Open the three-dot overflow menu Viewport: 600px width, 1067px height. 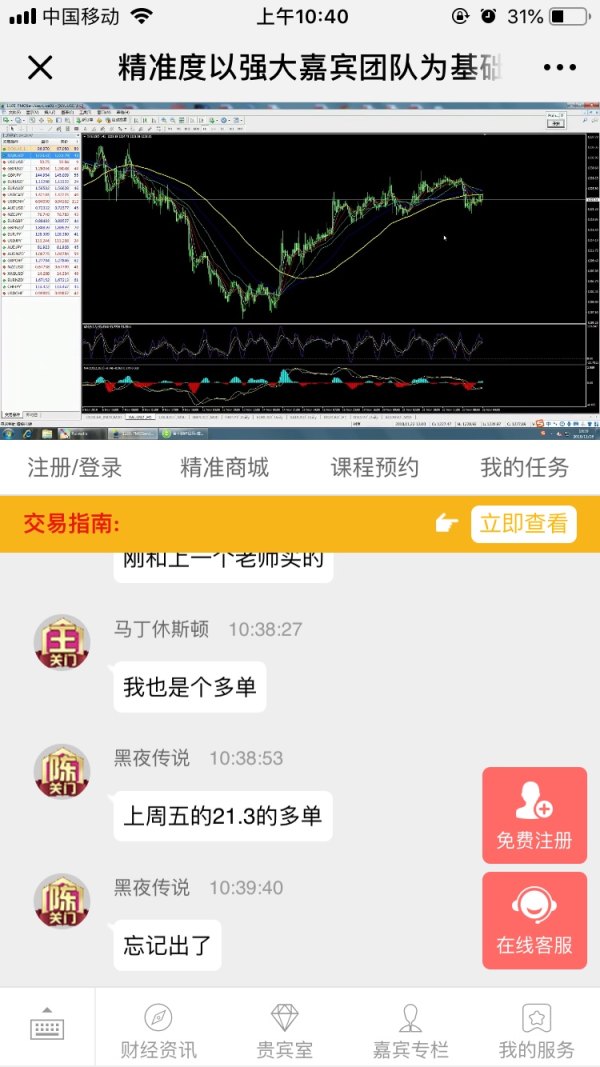click(560, 68)
